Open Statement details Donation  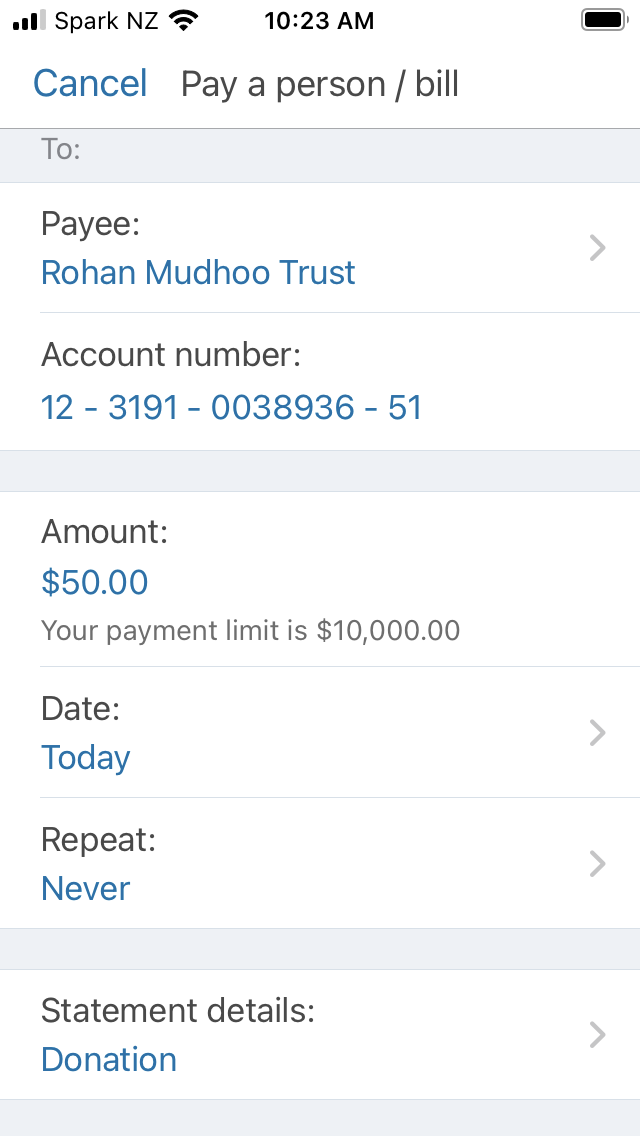(320, 1035)
